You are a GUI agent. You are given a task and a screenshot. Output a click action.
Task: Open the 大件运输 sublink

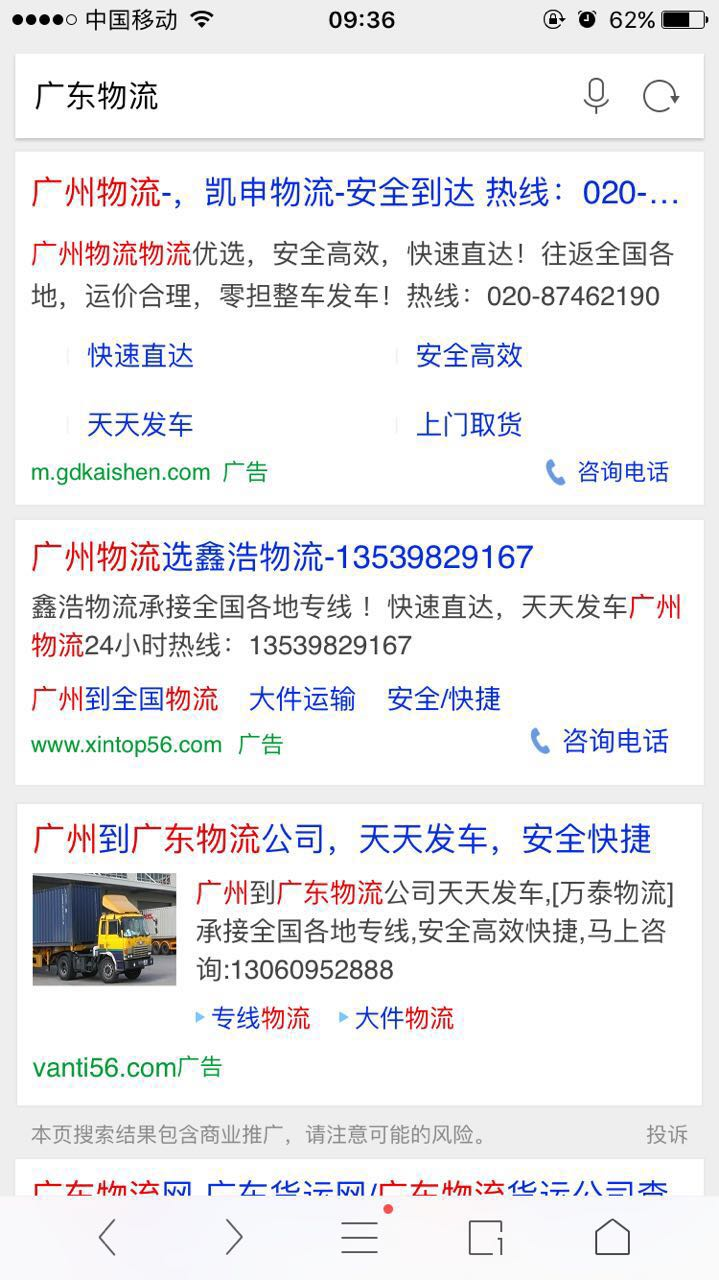(302, 699)
